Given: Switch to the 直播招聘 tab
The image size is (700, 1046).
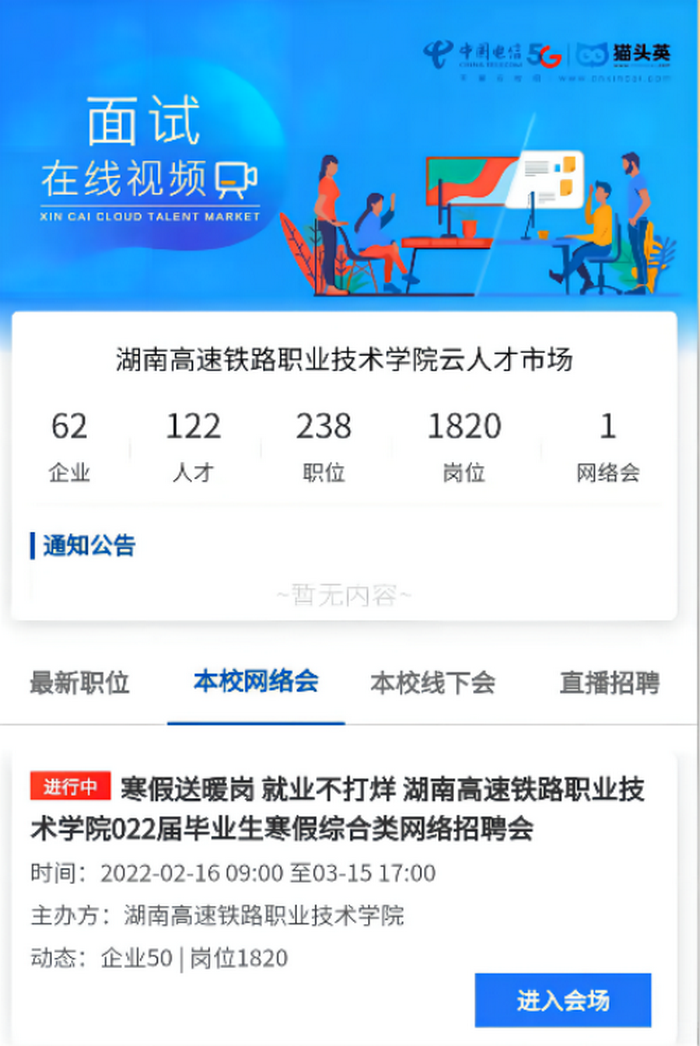Looking at the screenshot, I should [608, 684].
